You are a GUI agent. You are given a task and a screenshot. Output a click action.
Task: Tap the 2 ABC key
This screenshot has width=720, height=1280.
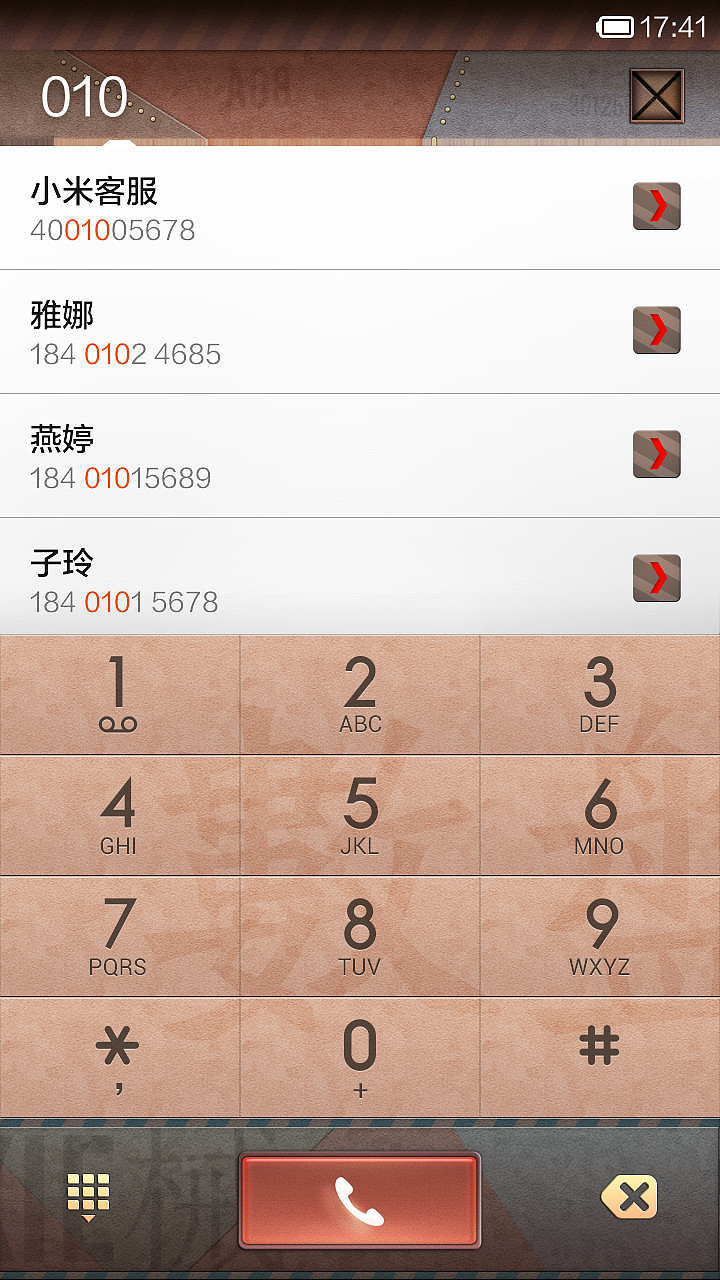pos(360,695)
